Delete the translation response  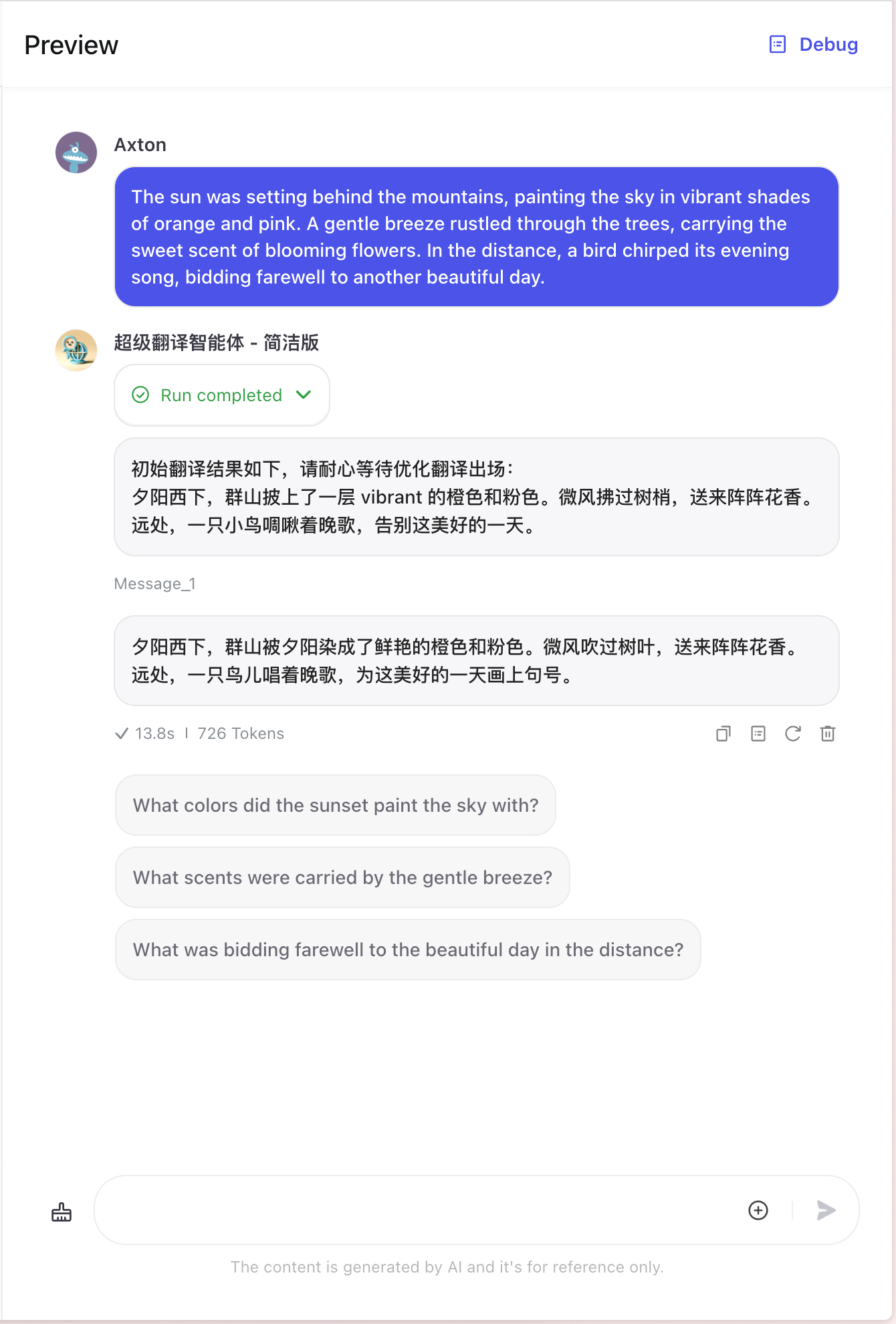point(827,734)
